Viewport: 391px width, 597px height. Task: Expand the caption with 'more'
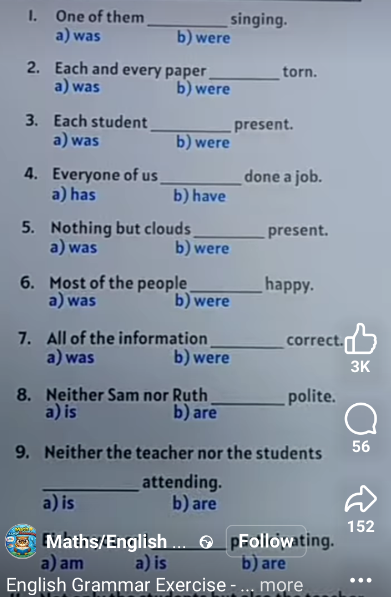(x=281, y=585)
